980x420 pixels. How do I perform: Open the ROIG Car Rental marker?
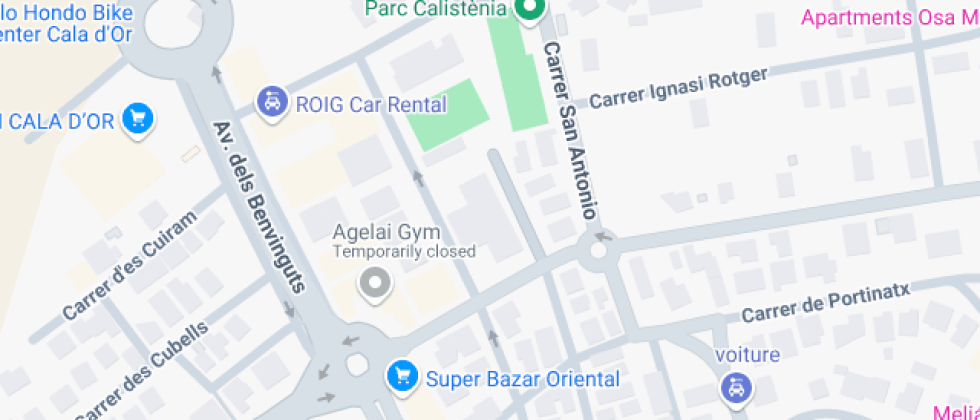[x=272, y=103]
